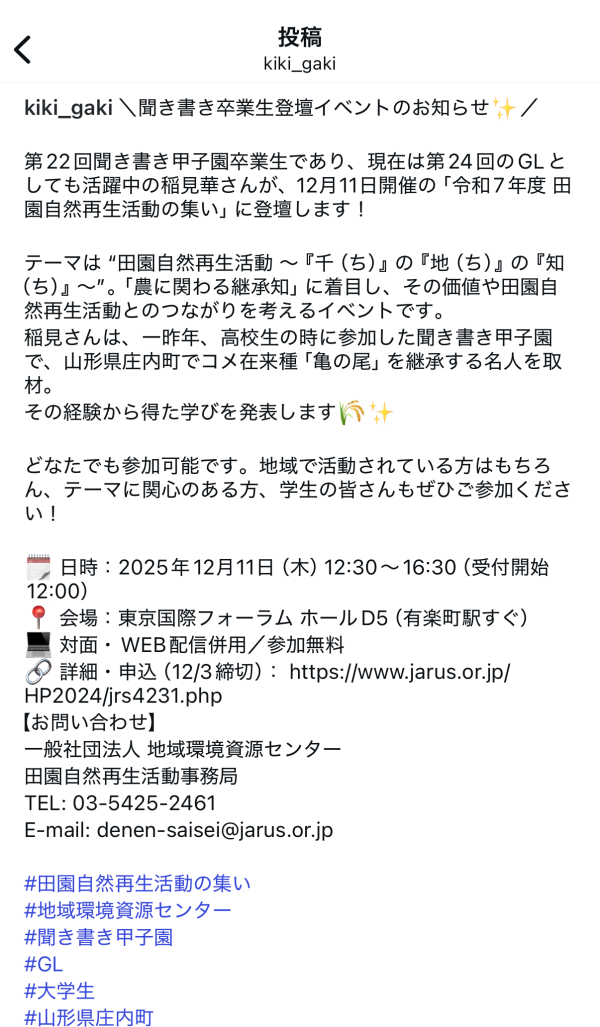Open hashtag #田園自然再生活動の集い
Image resolution: width=600 pixels, height=1027 pixels.
(138, 883)
